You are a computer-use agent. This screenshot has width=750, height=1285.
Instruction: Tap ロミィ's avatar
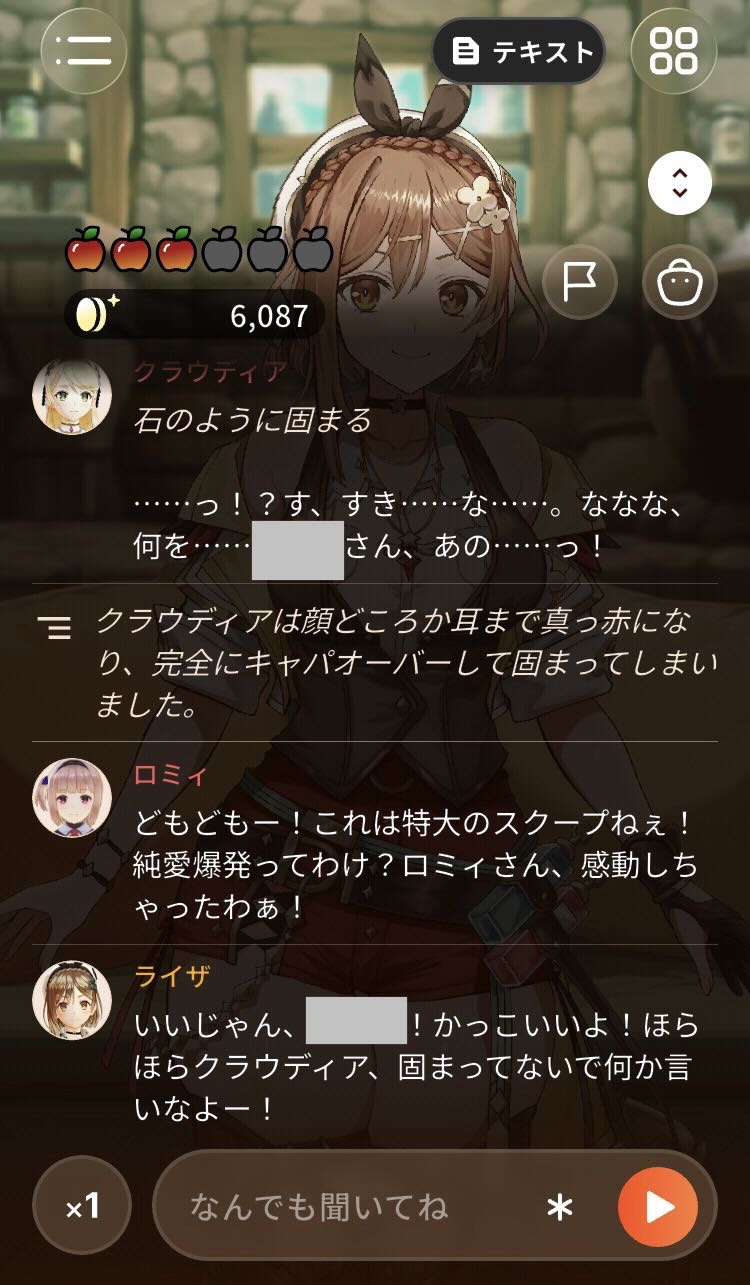click(x=72, y=797)
